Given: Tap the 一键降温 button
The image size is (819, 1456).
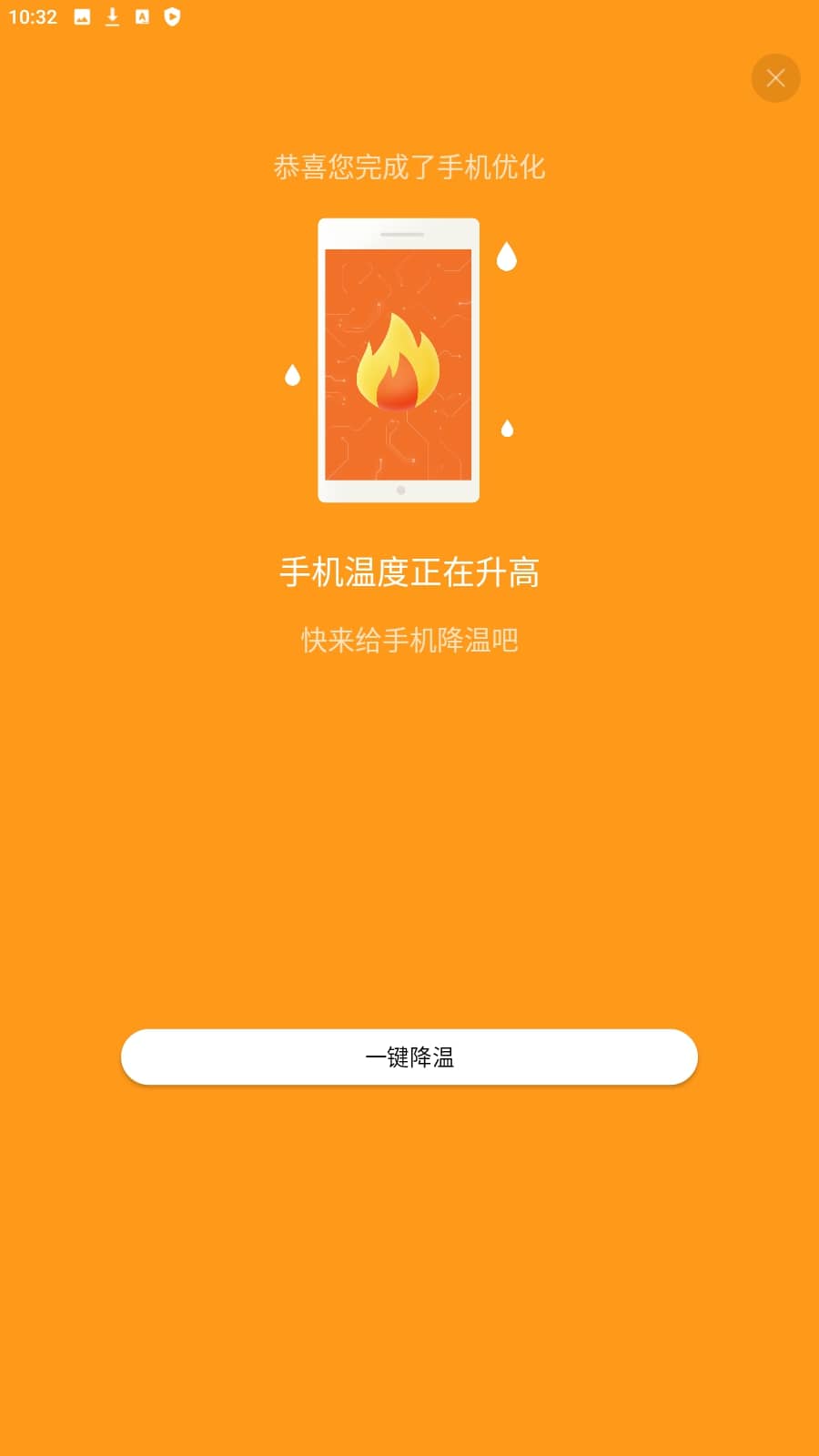Looking at the screenshot, I should pos(409,1057).
